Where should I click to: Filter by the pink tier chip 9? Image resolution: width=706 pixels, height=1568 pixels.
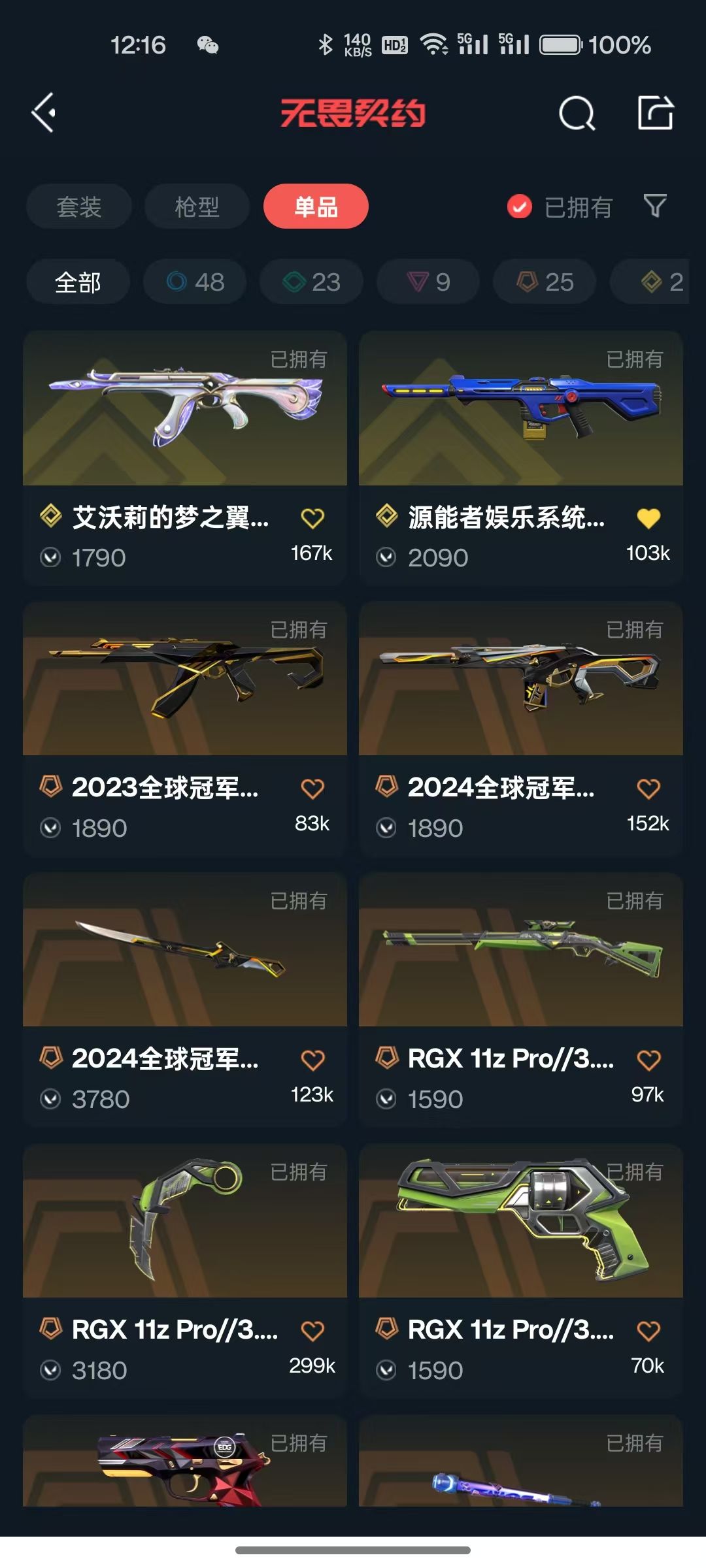(x=428, y=282)
